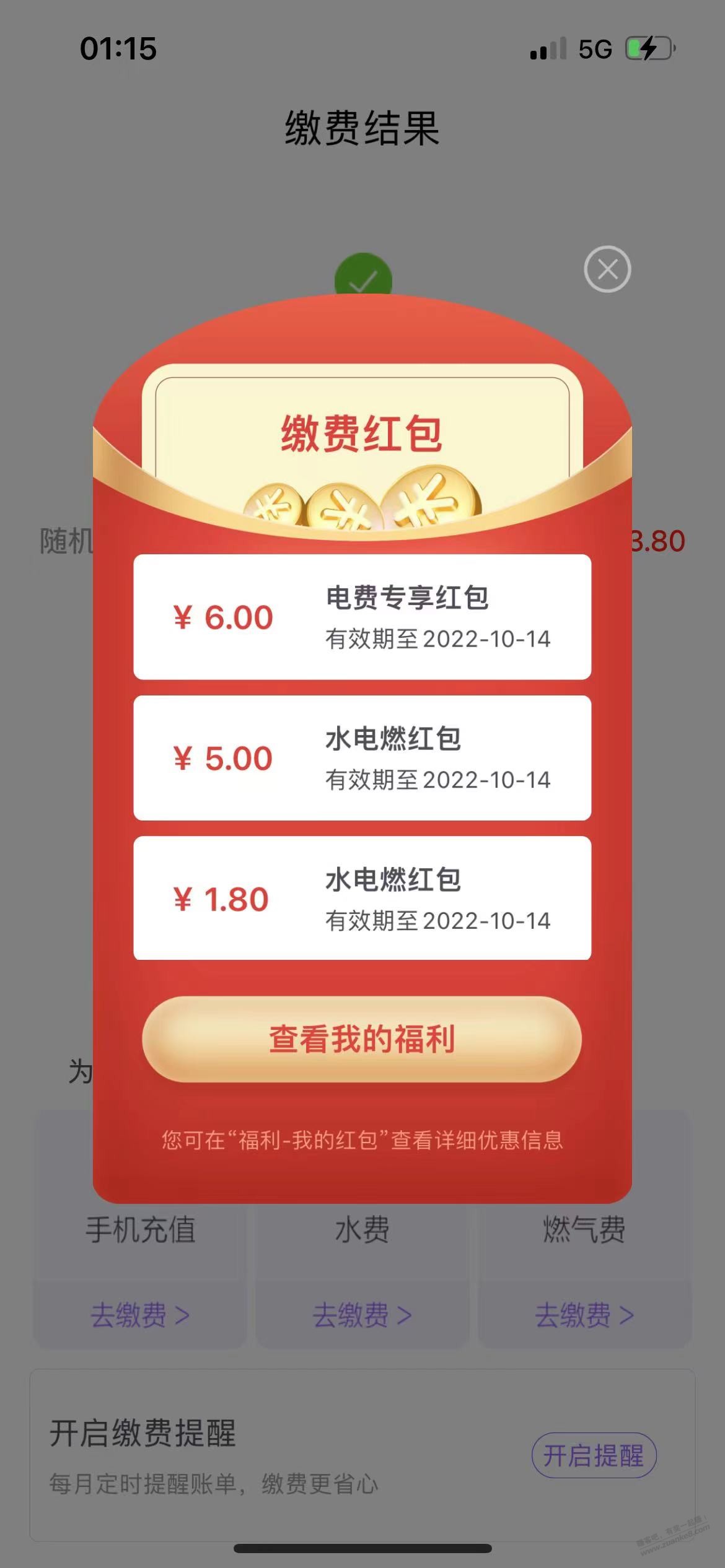Select the ¥5.00 水电燃红包 card

[x=362, y=757]
